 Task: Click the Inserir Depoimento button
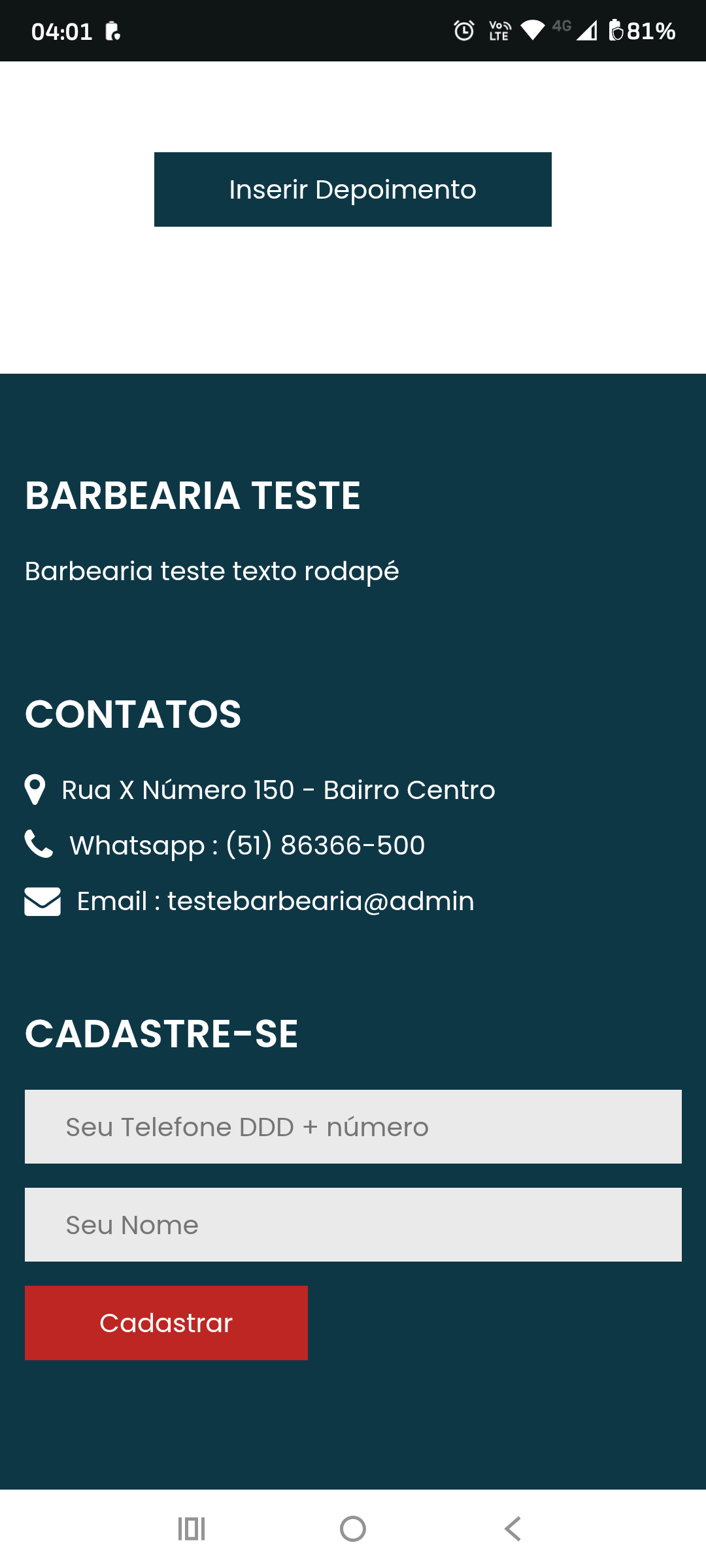tap(352, 189)
